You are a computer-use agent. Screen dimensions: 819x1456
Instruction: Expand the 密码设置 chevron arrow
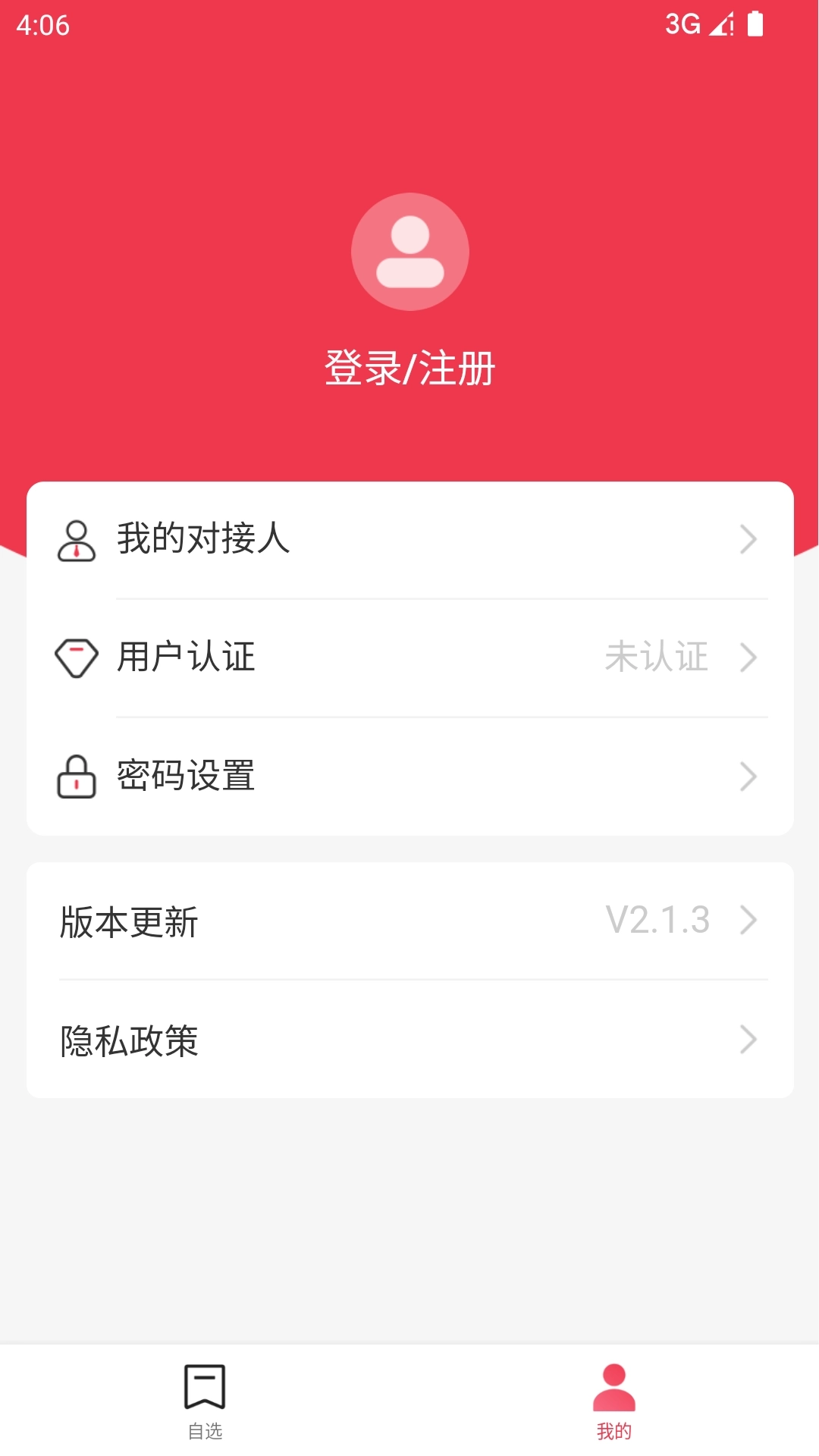point(750,775)
